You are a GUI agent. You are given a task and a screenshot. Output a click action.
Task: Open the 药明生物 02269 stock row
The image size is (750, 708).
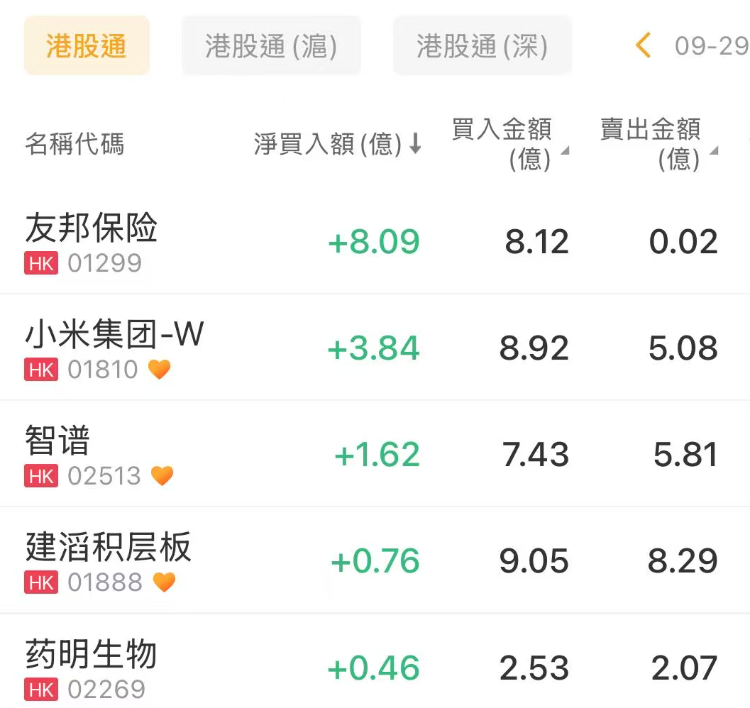pyautogui.click(x=375, y=664)
